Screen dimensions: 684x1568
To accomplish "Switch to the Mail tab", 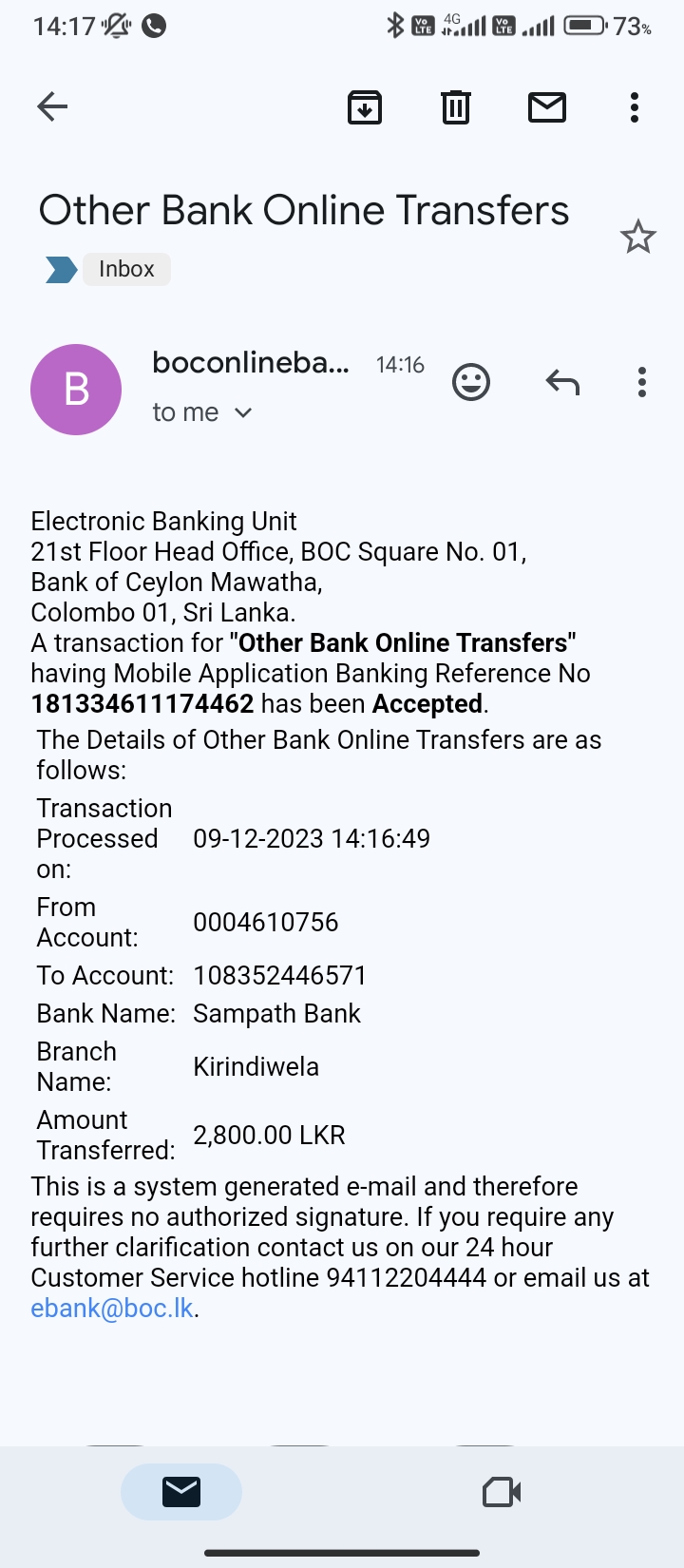I will [x=181, y=1492].
